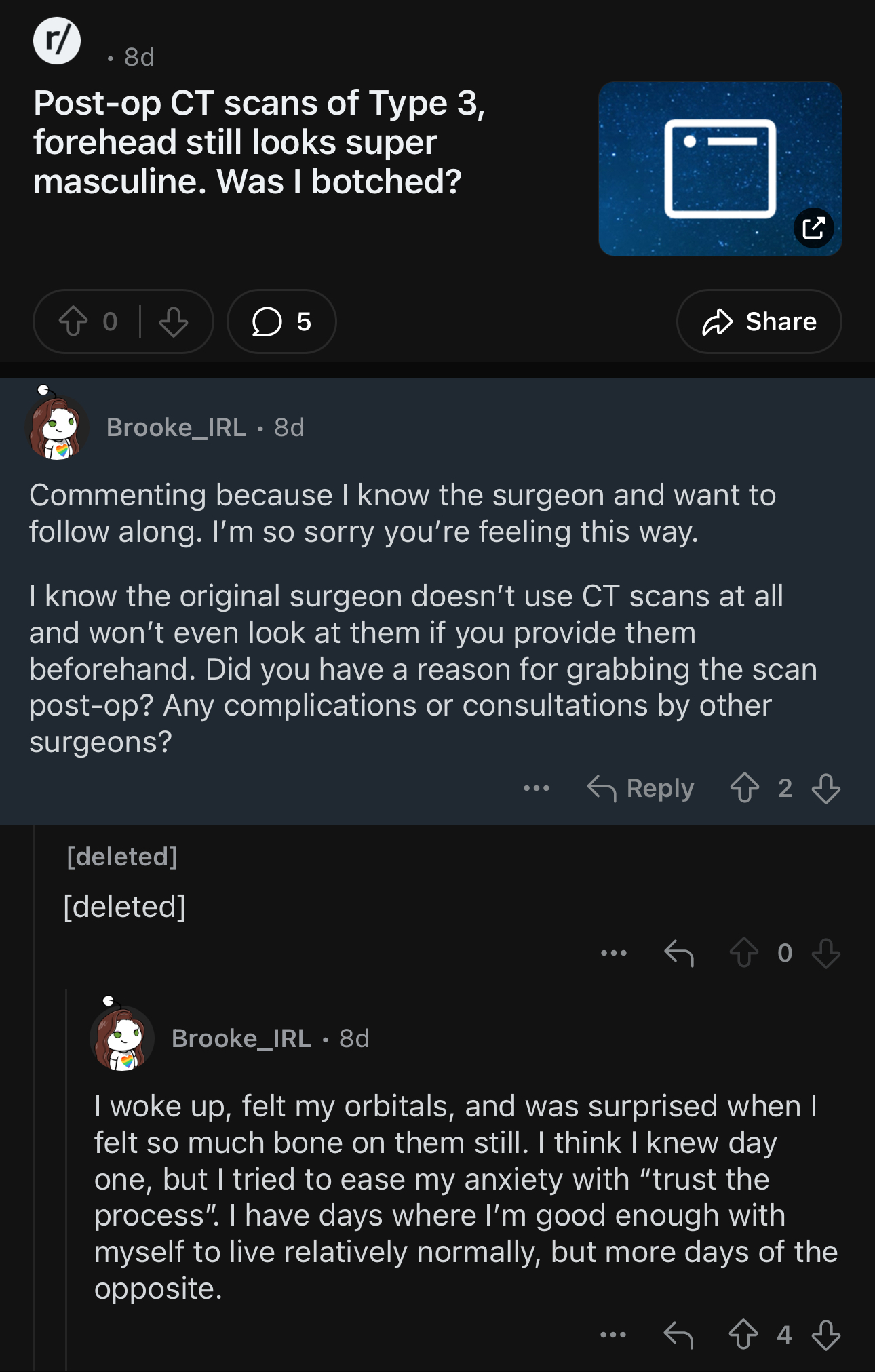The height and width of the screenshot is (1372, 875).
Task: Downvote Brooke_IRL's comment with 2 points
Action: [x=825, y=788]
